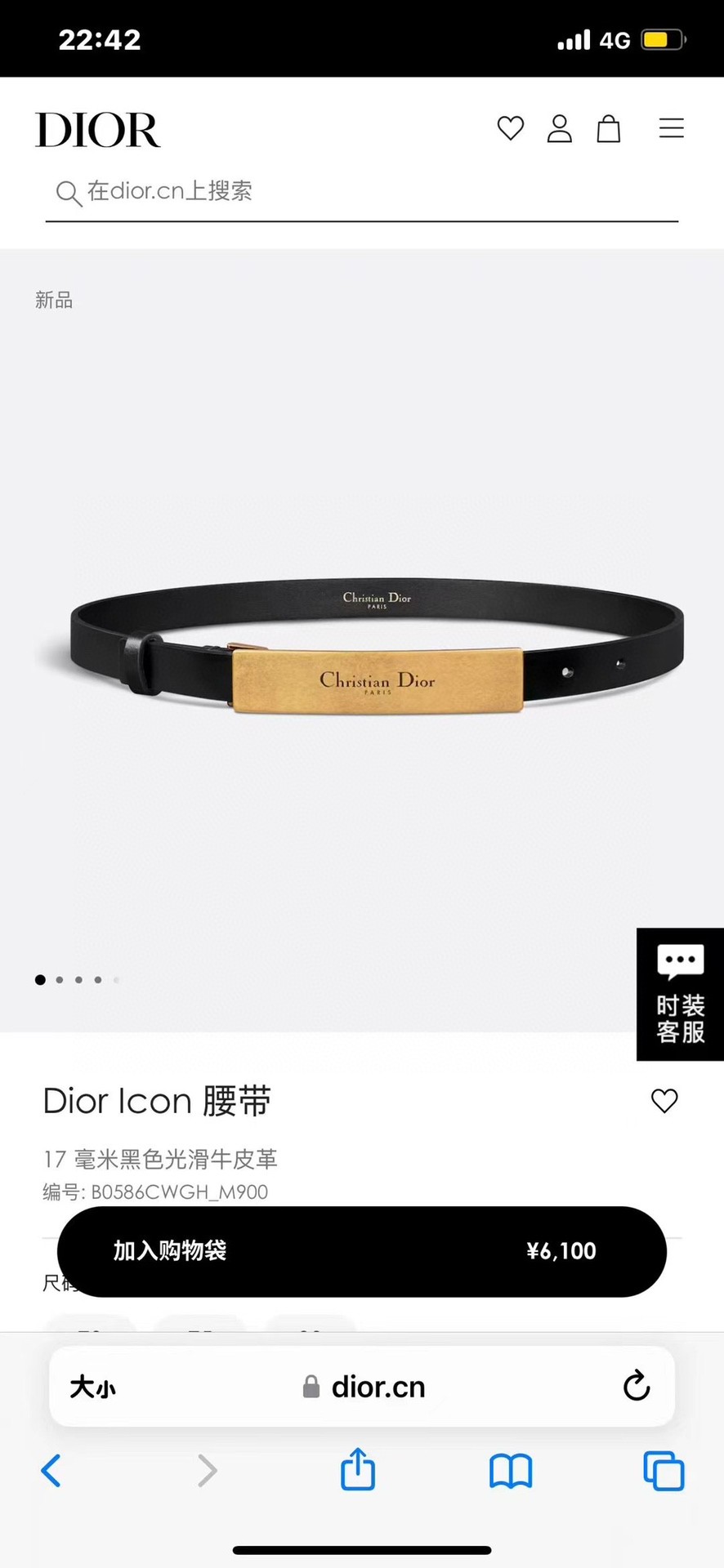This screenshot has width=724, height=1568.
Task: Tap the reload page button
Action: [x=637, y=1387]
